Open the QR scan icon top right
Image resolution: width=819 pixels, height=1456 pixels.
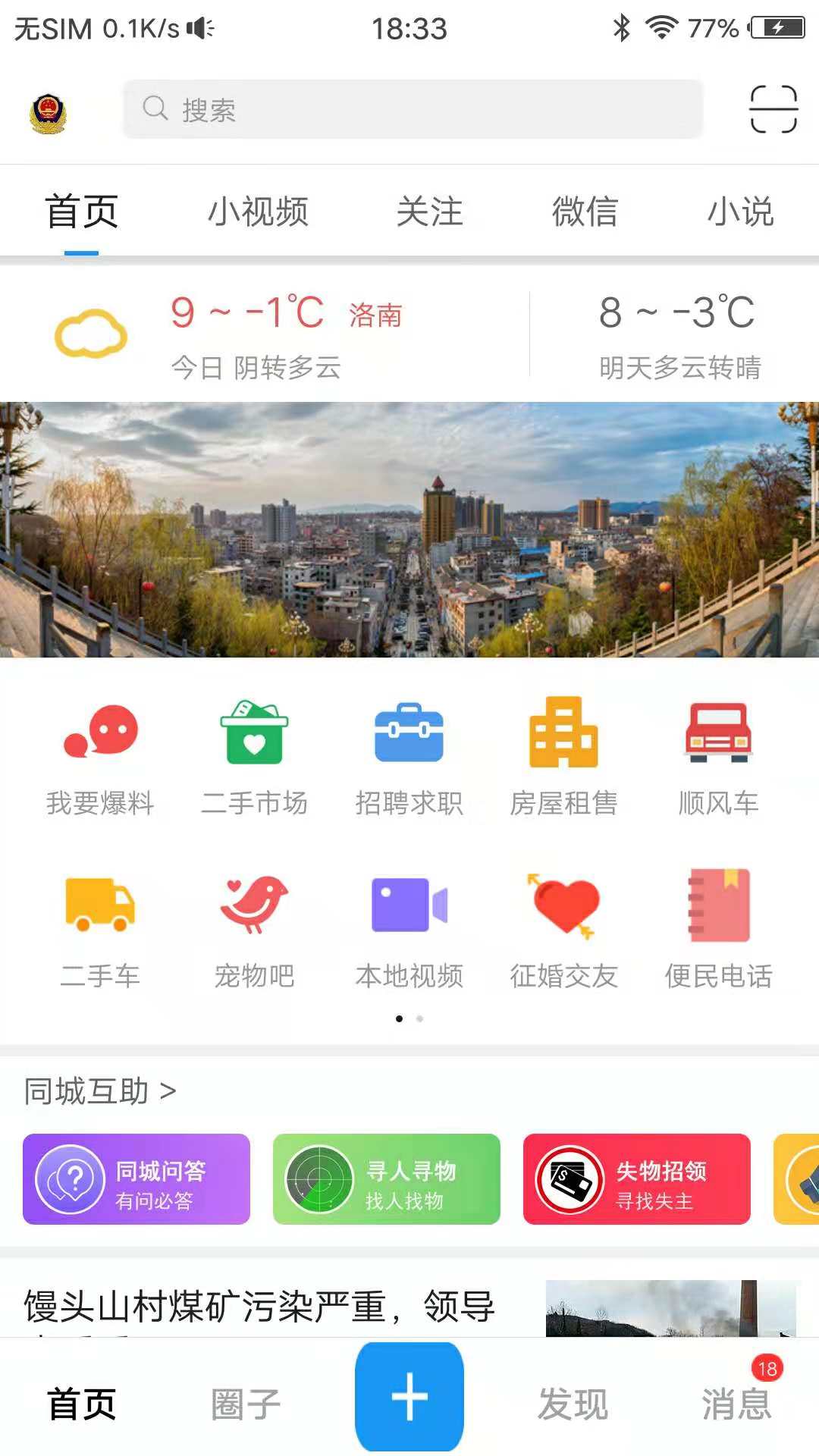775,108
